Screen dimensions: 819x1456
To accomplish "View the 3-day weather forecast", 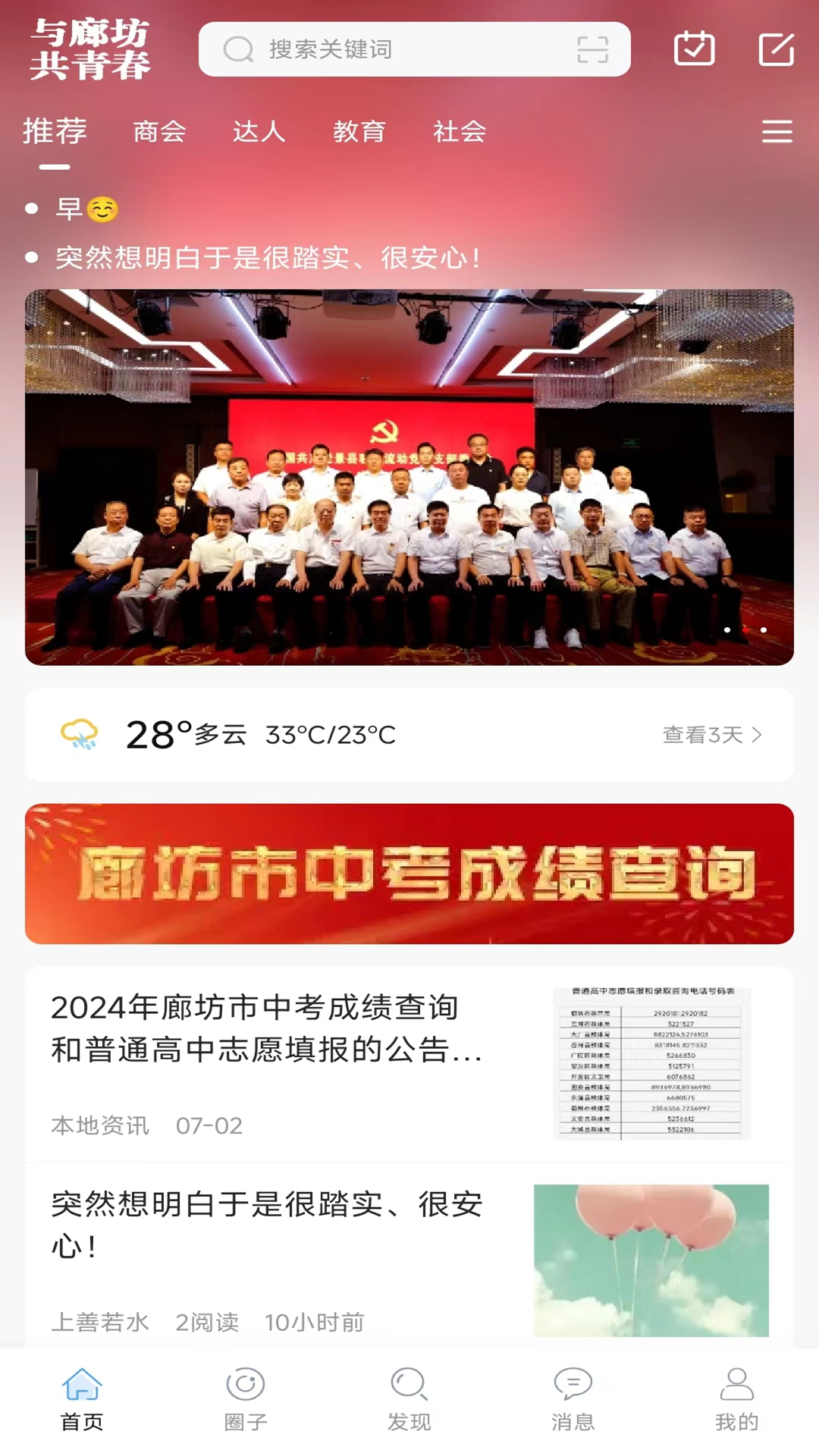I will click(x=712, y=735).
